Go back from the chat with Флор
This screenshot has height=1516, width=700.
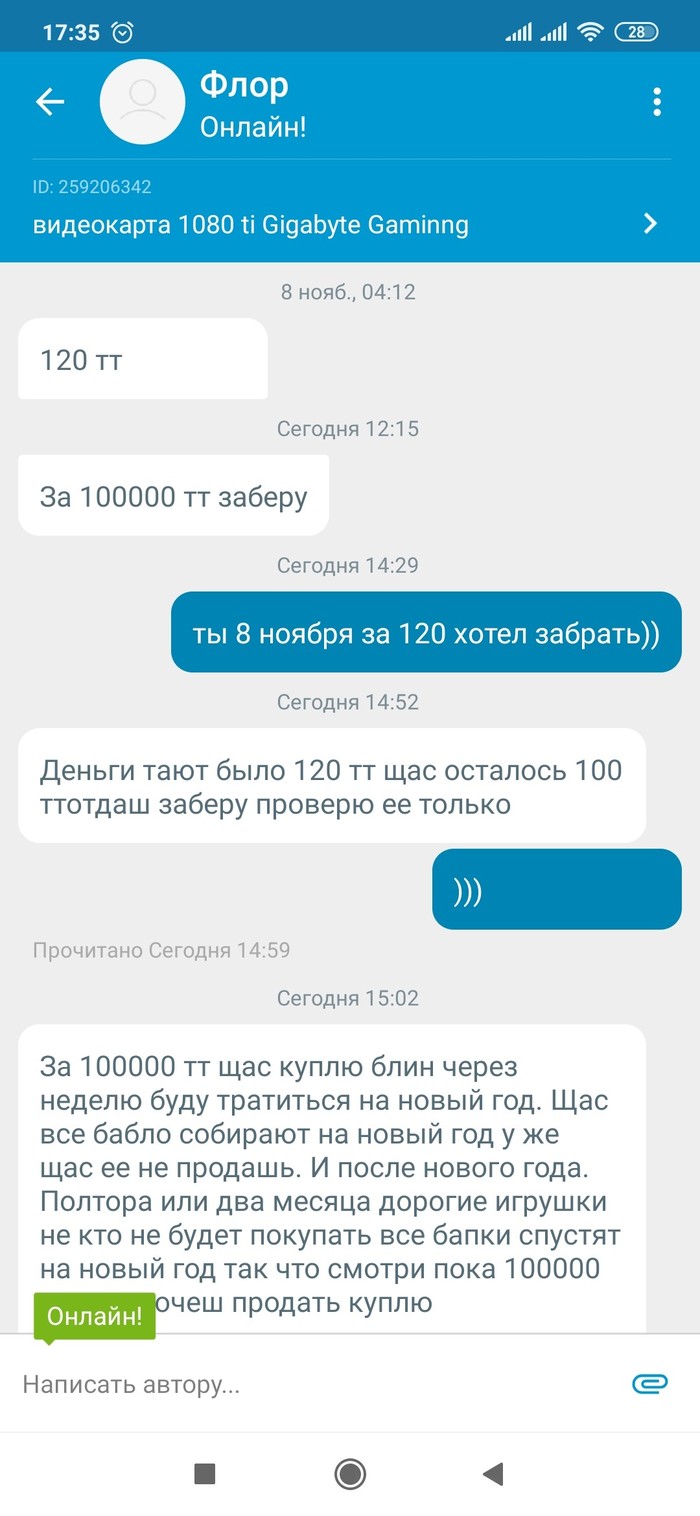(x=50, y=102)
